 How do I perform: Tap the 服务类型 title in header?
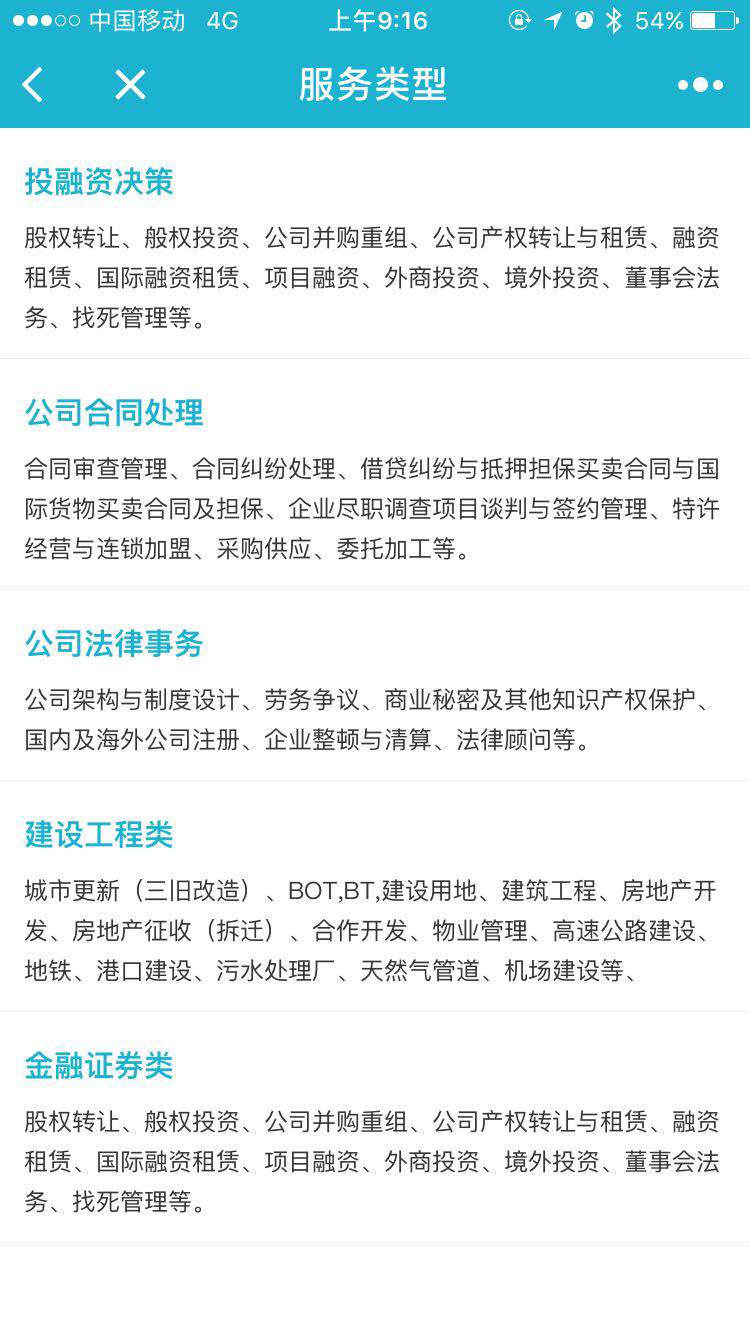pos(373,85)
